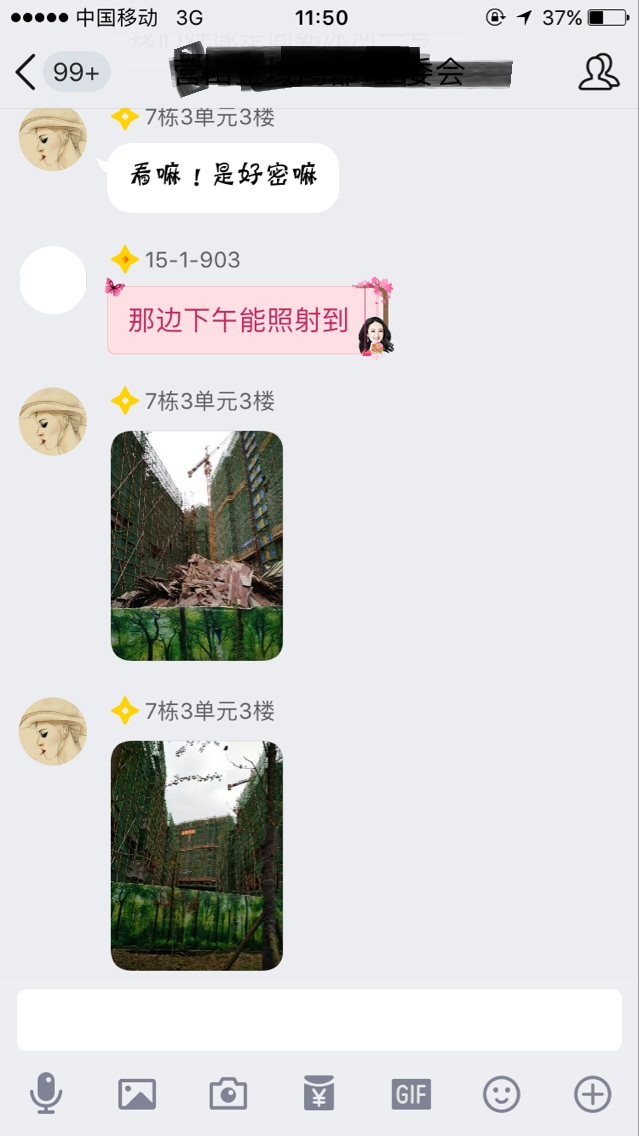
Task: Open the avatar of user 15-1-903
Action: [53, 280]
